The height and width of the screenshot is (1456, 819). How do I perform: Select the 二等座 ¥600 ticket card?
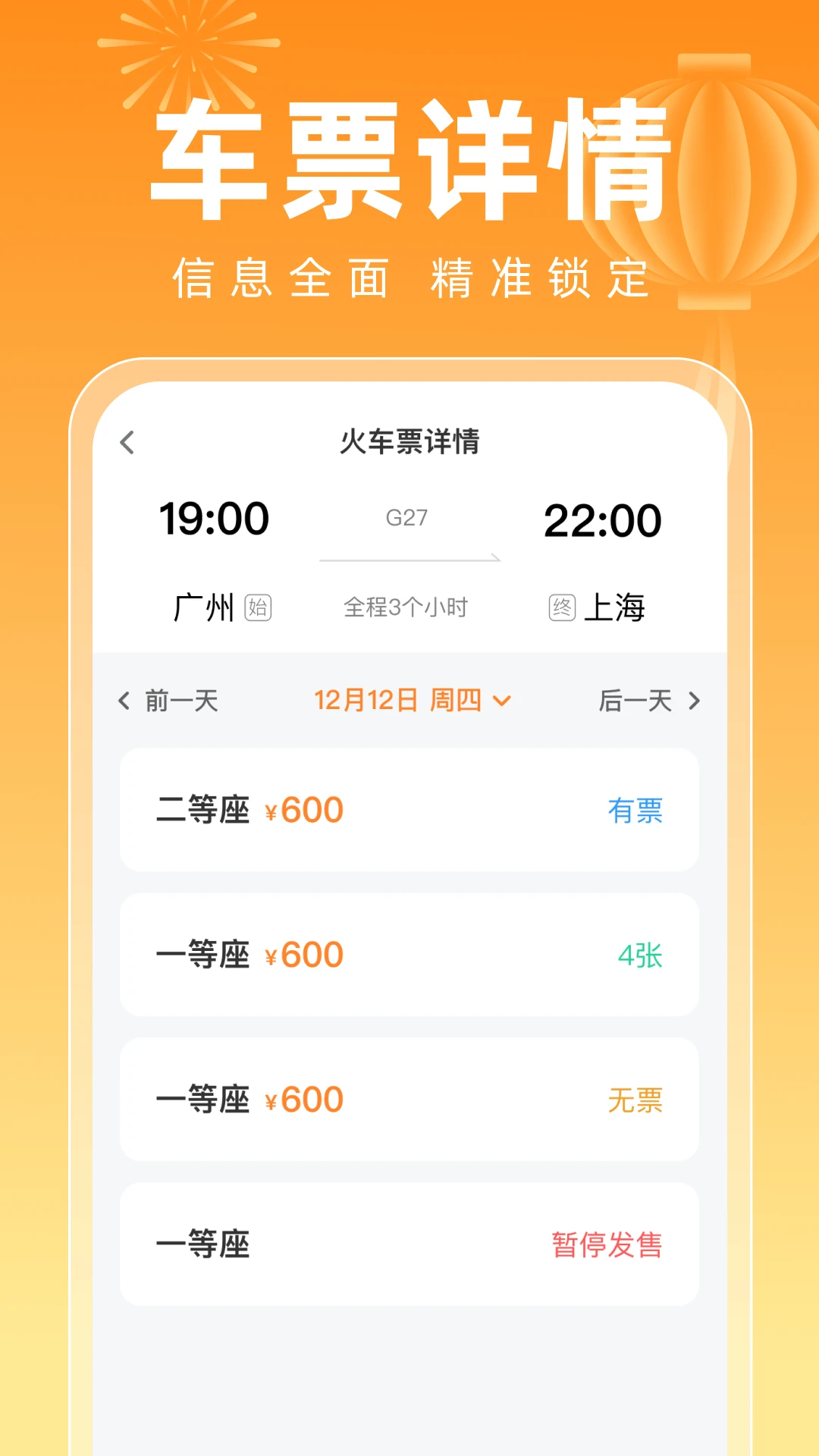(409, 808)
